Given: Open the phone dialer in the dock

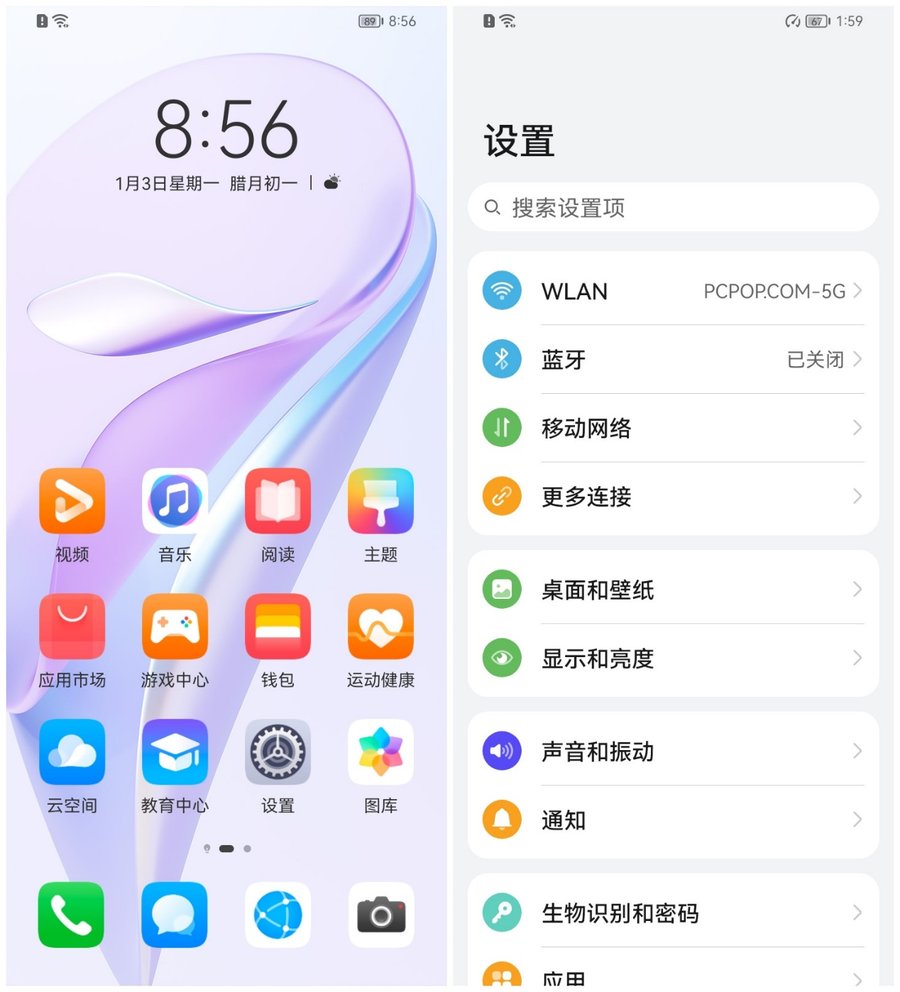Looking at the screenshot, I should 71,914.
